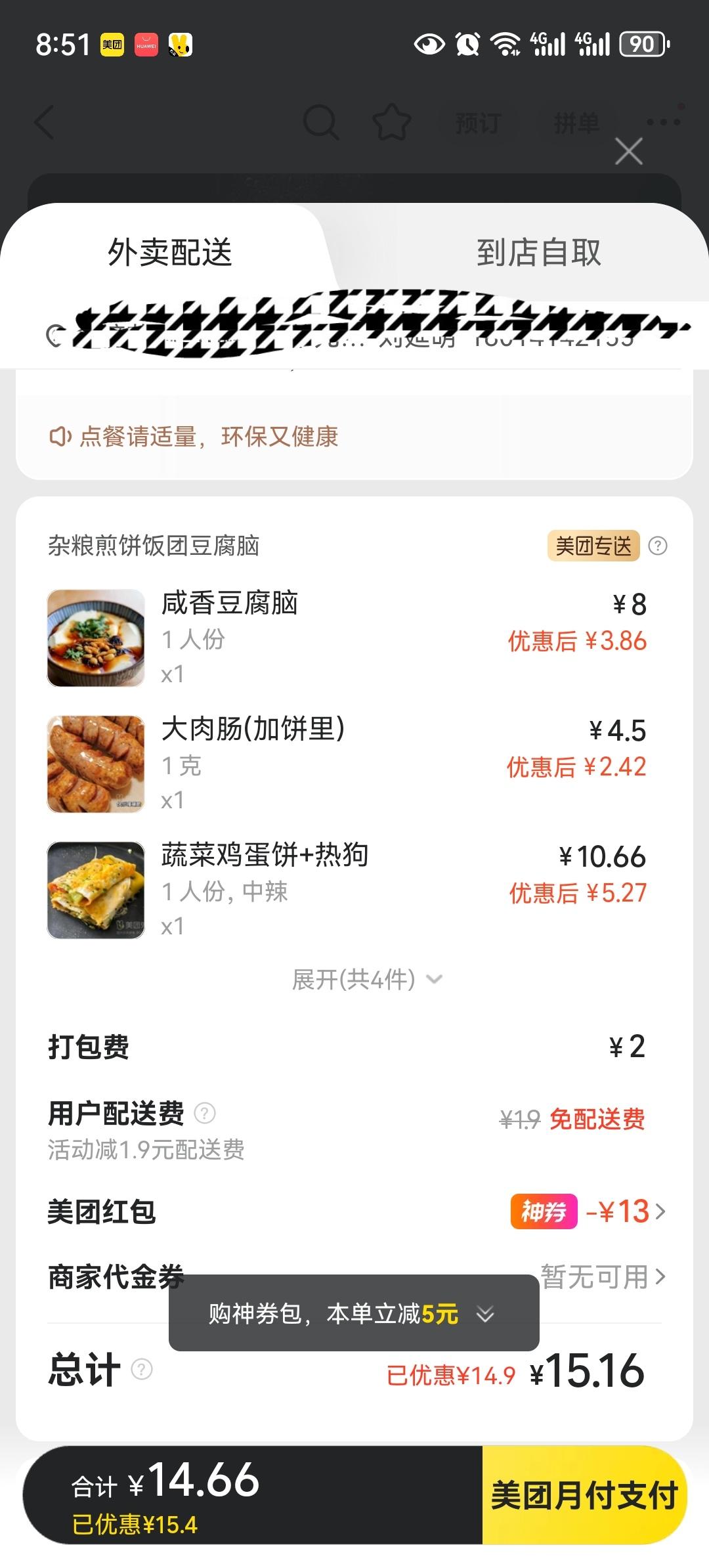Pay with 美团月付支付 button
This screenshot has height=1568, width=709.
point(584,1495)
